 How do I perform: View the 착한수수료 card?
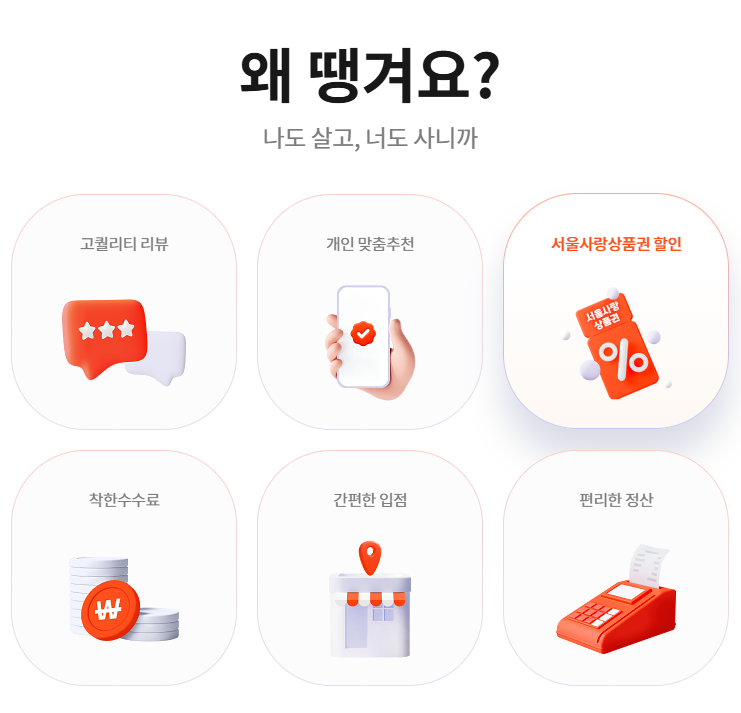coord(124,567)
